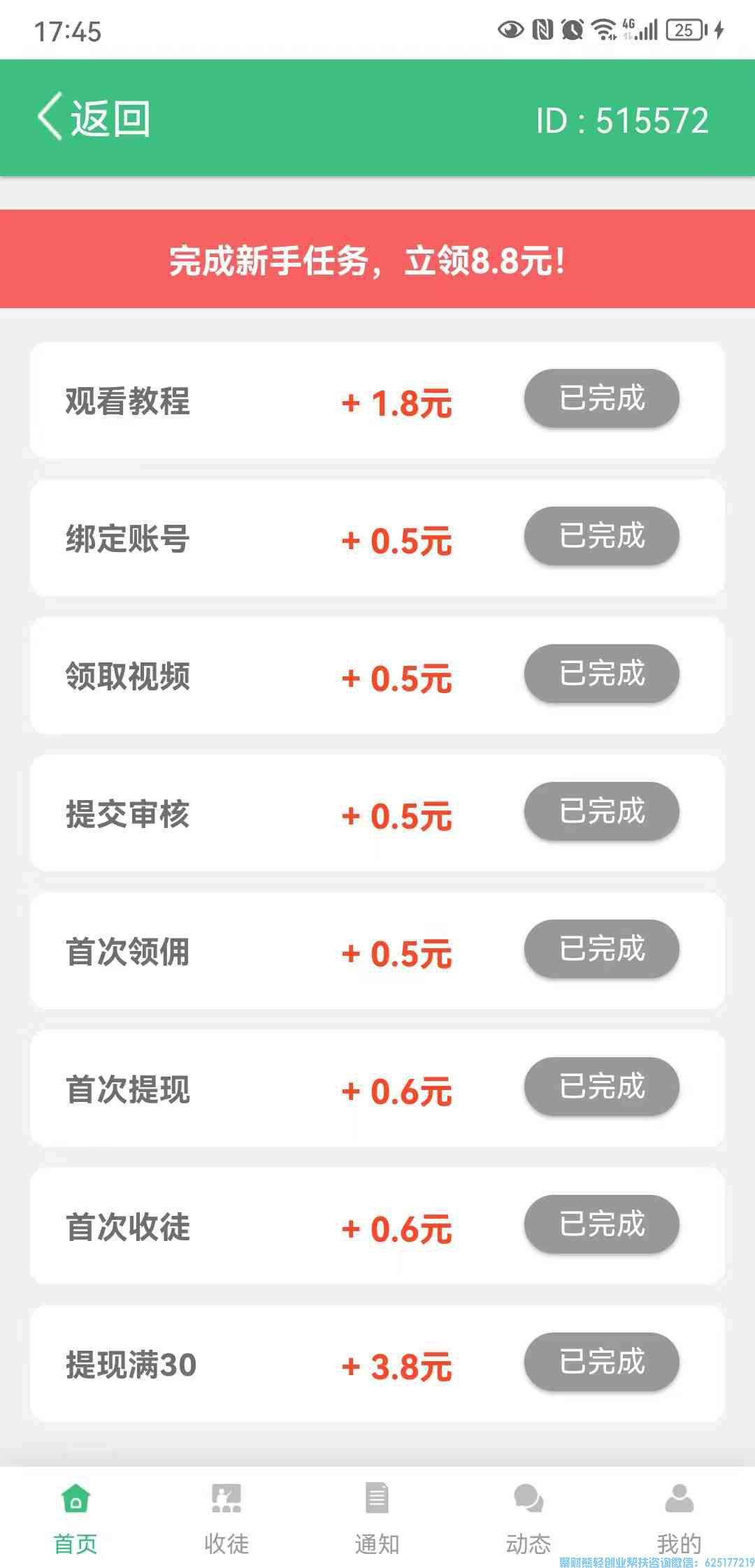Tap 已完成 button for 观看教程
This screenshot has width=755, height=1568.
click(x=602, y=398)
